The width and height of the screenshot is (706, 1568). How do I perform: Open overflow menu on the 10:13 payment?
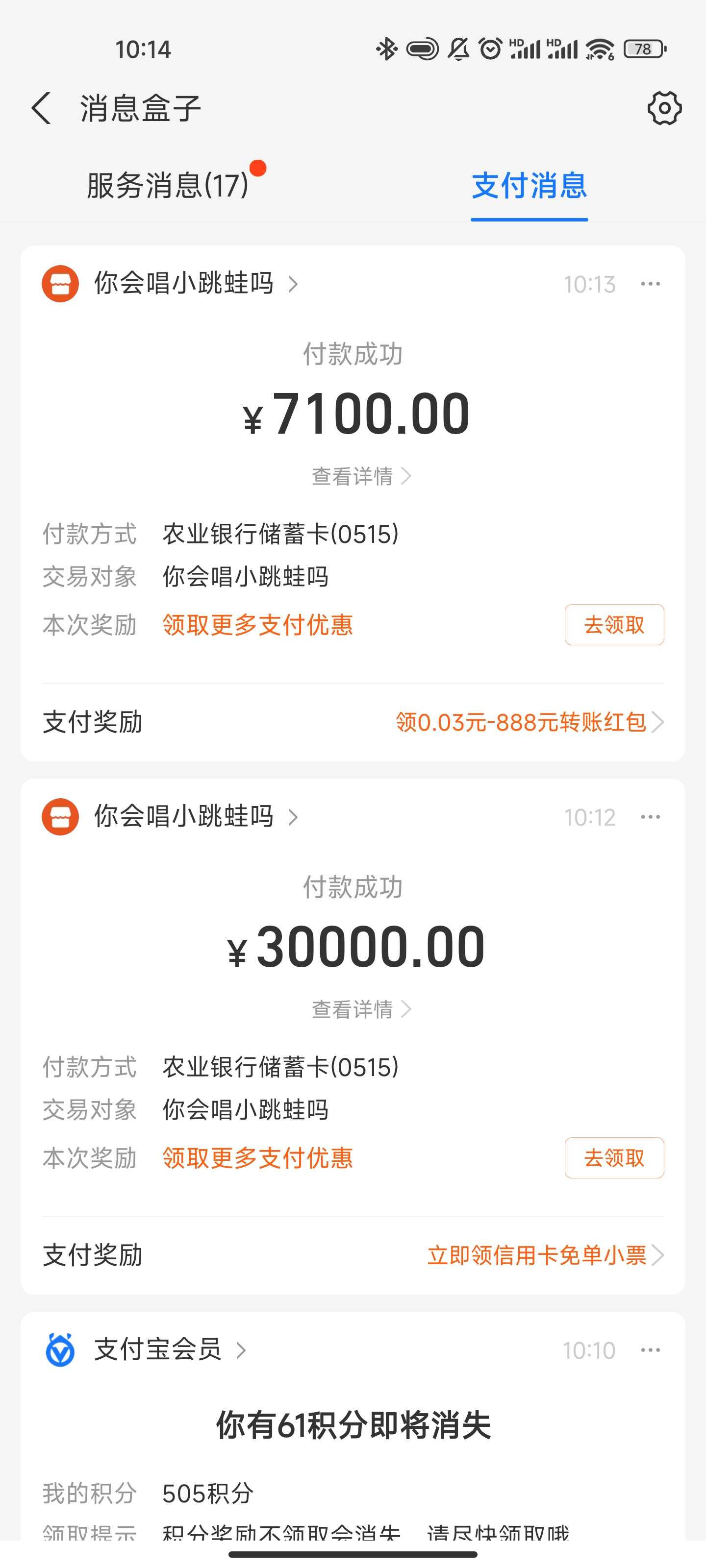point(650,284)
